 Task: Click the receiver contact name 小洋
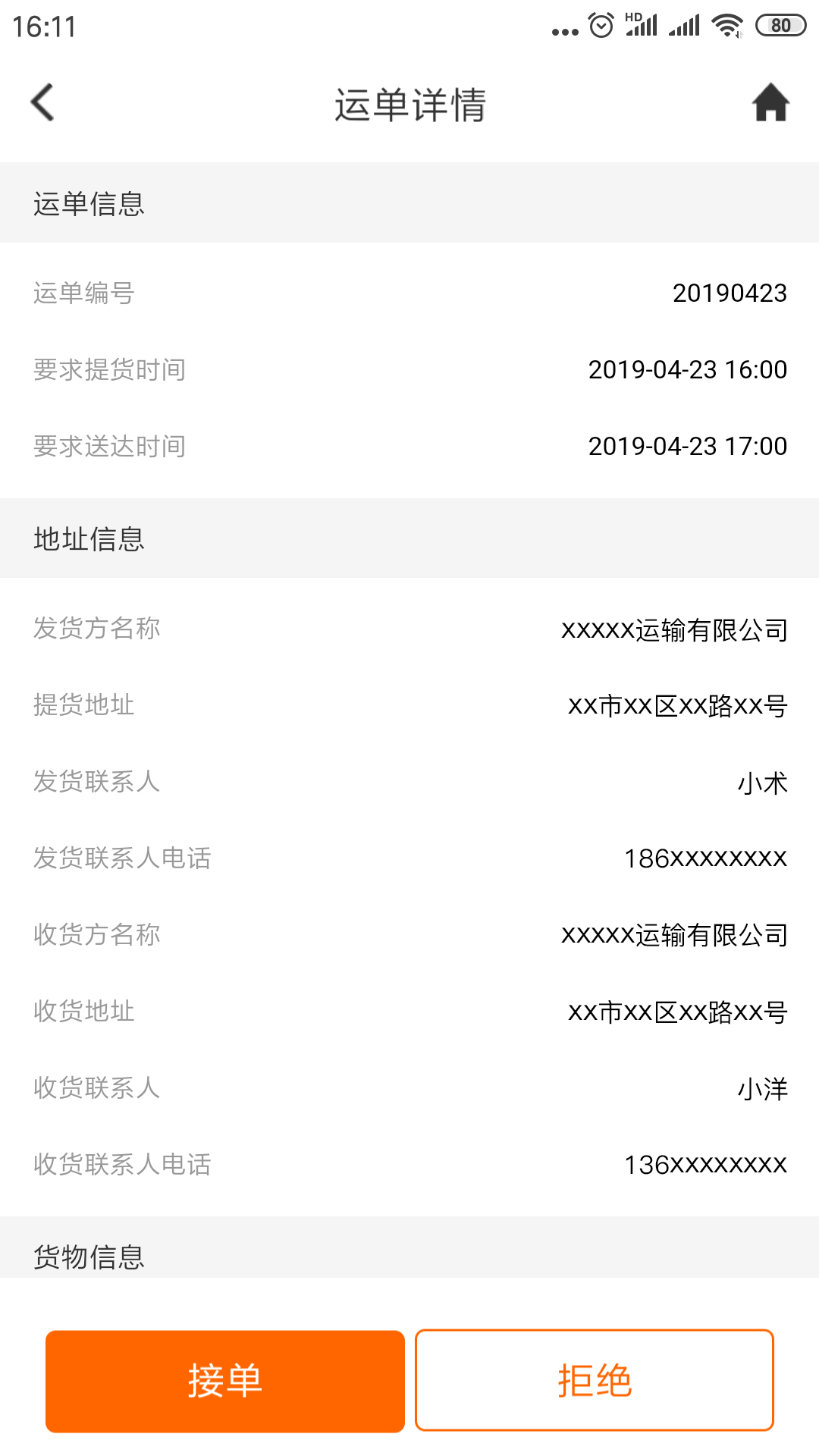click(x=762, y=1089)
